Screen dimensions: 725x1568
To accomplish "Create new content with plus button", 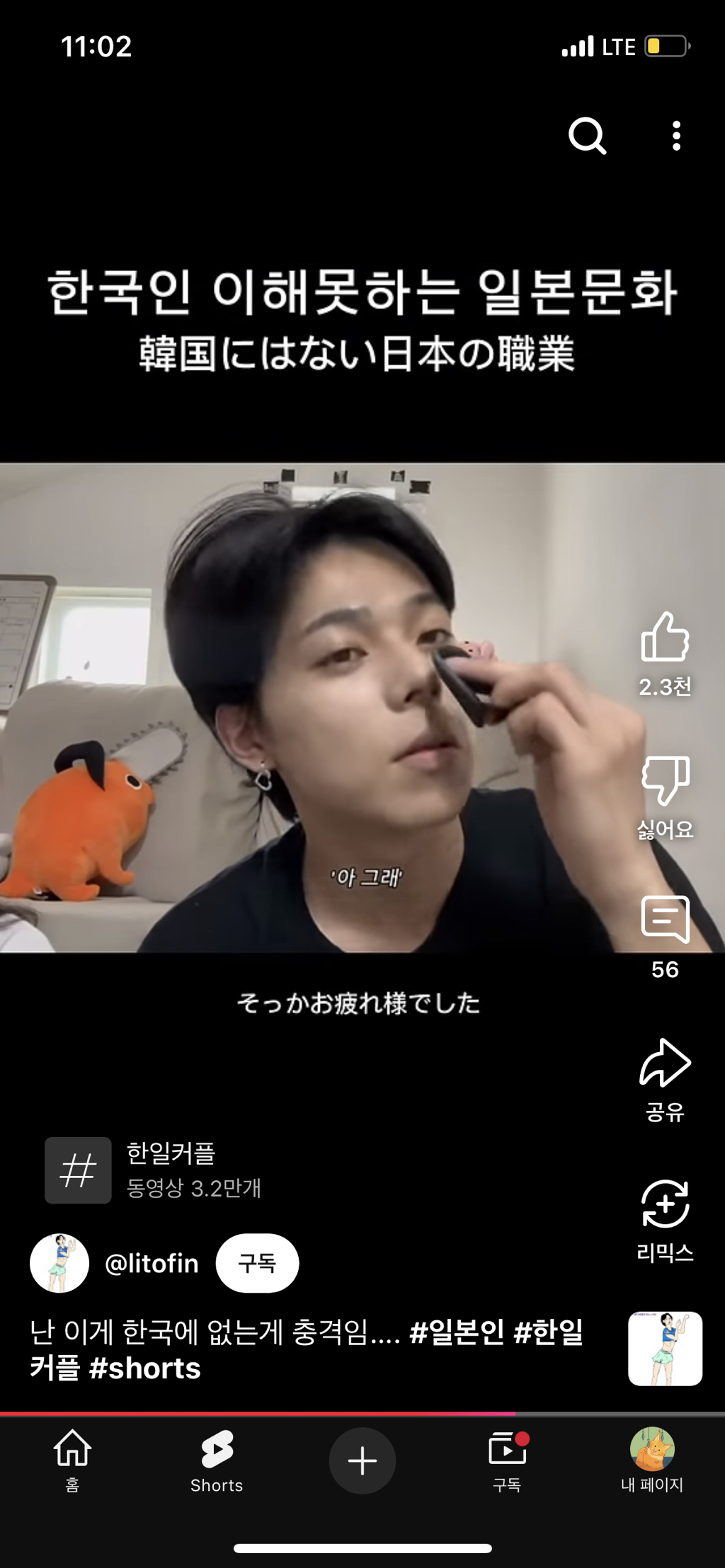I will click(x=362, y=1460).
